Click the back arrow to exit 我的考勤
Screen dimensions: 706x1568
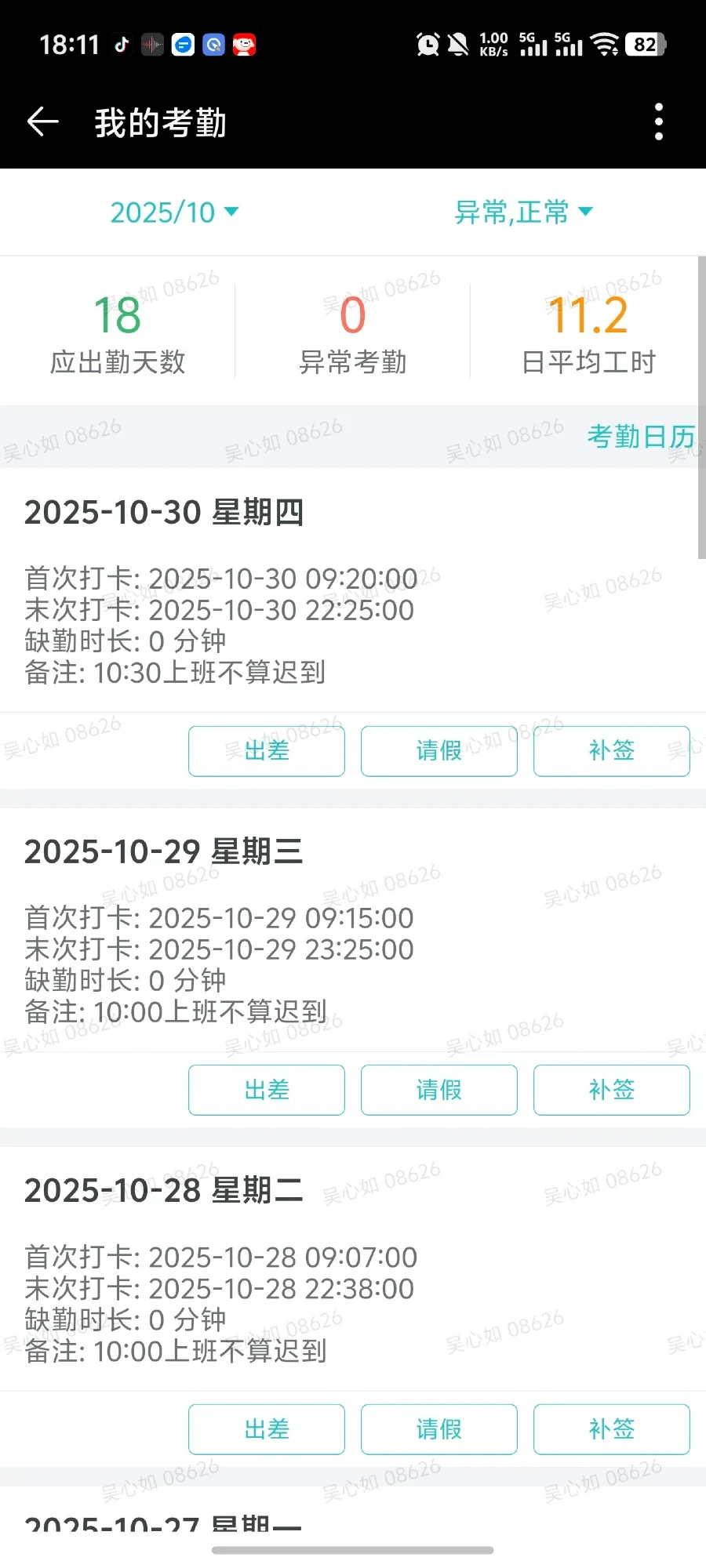43,122
